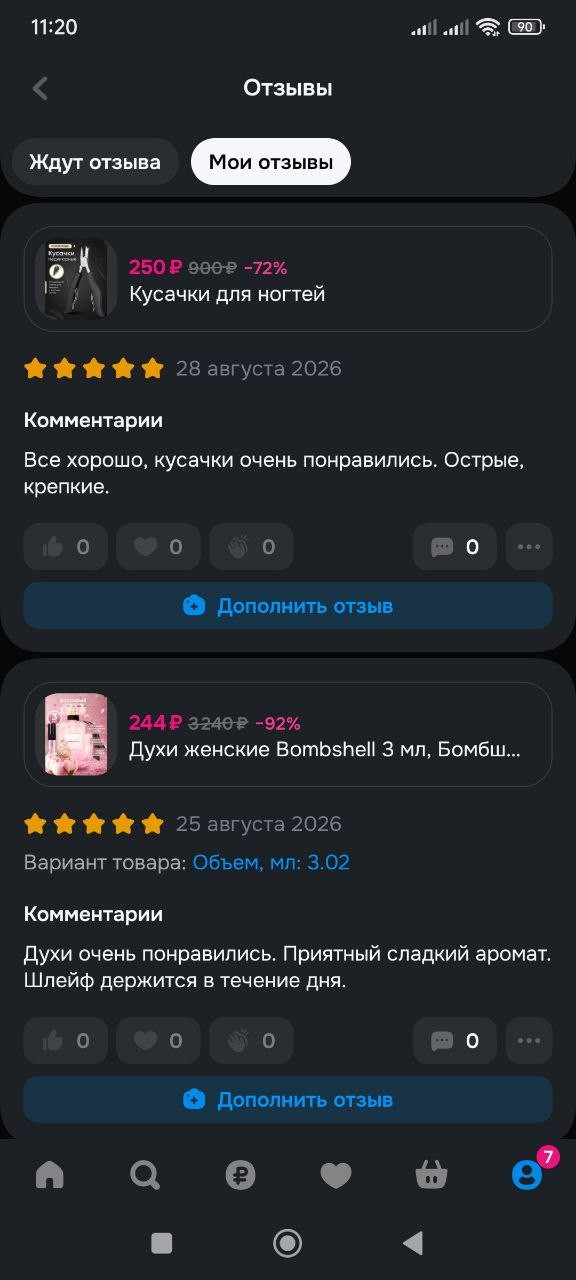This screenshot has height=1280, width=576.
Task: Open comments on the Кусачки review
Action: tap(455, 547)
